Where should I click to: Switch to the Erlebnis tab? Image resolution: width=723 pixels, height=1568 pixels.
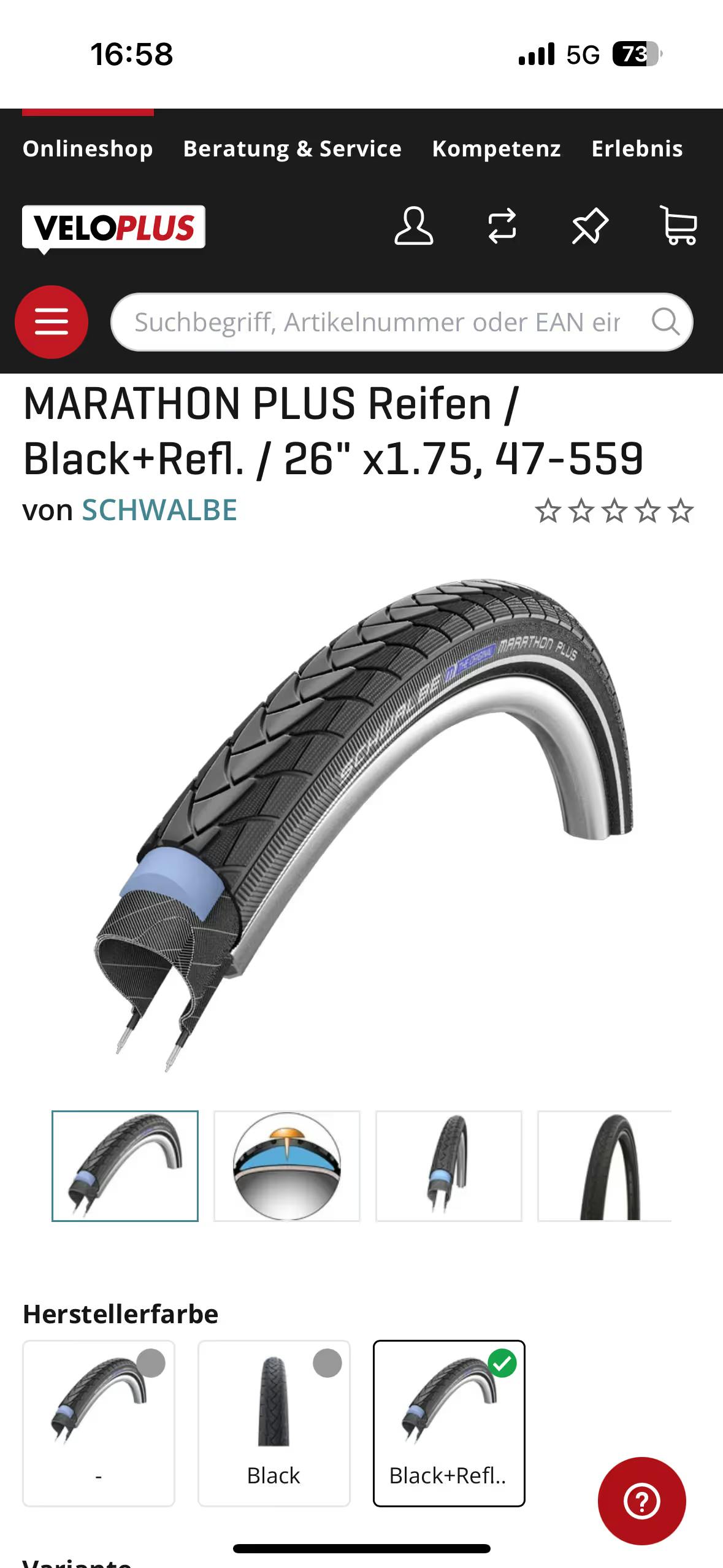click(637, 148)
